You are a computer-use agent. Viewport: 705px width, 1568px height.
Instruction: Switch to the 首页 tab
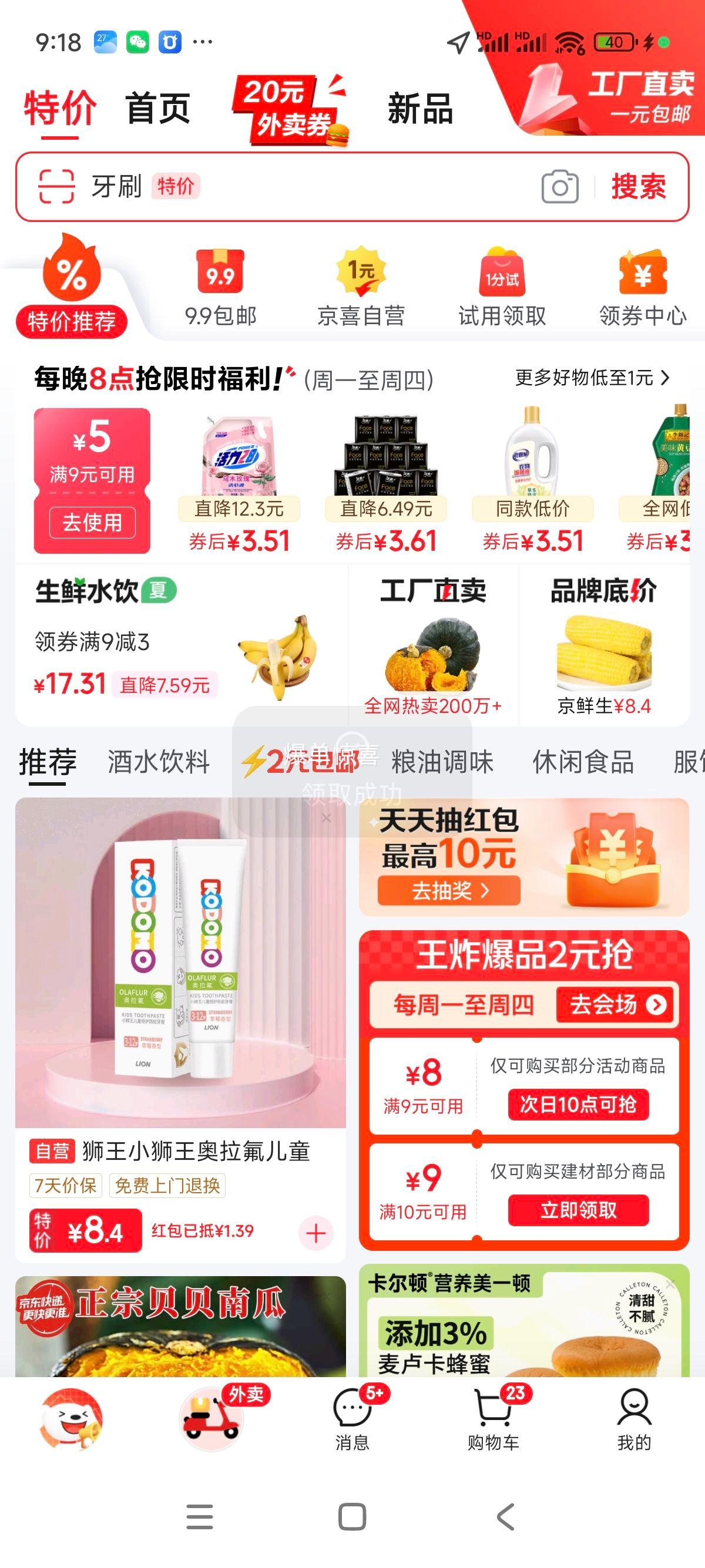(x=157, y=107)
